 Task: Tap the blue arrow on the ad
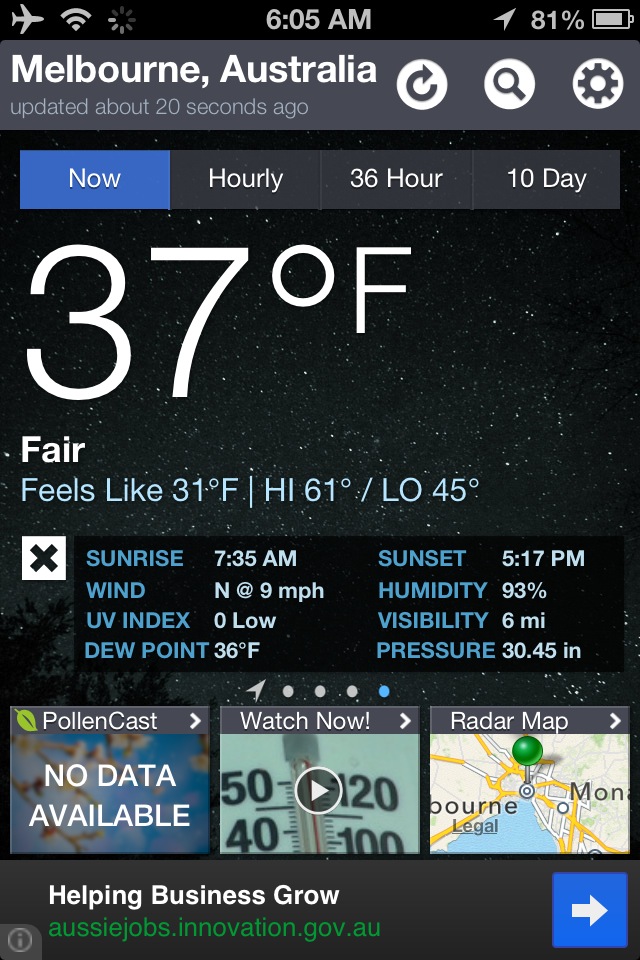590,910
